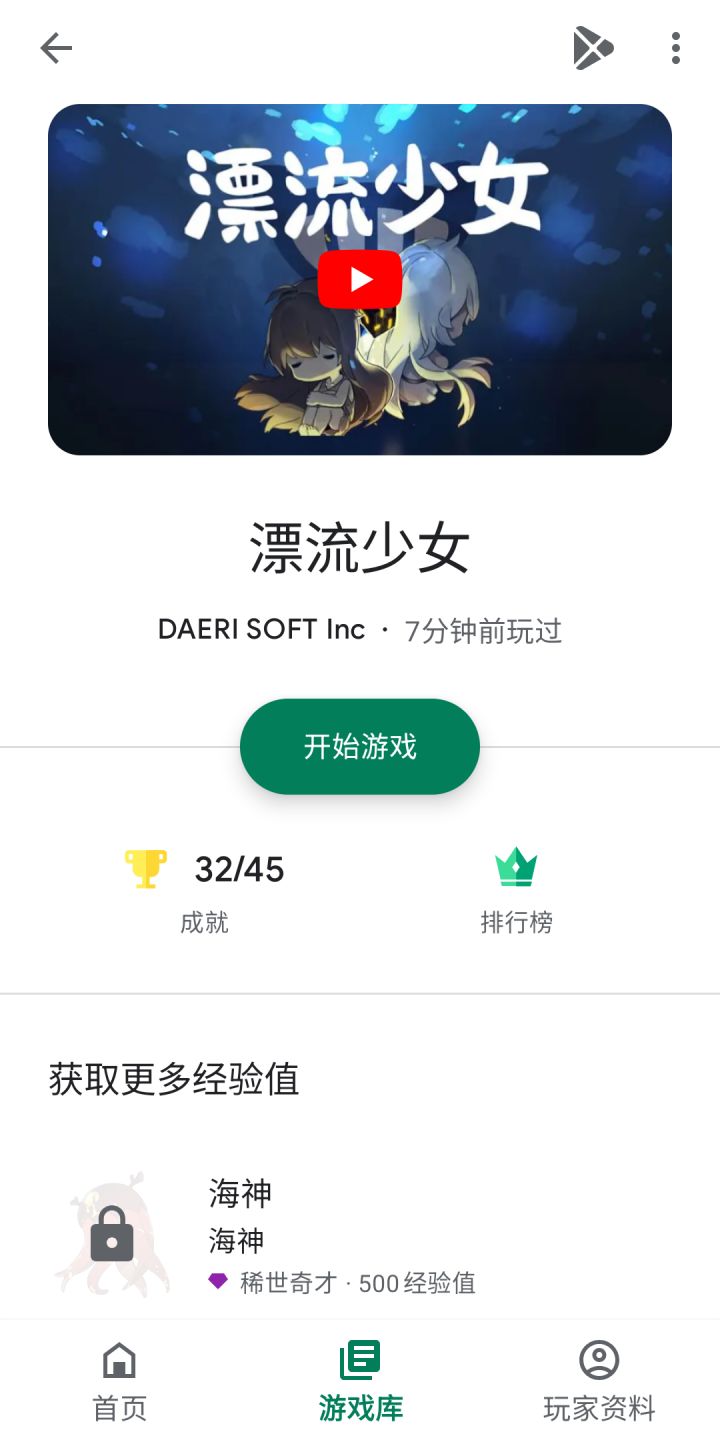Viewport: 720px width, 1432px height.
Task: Select the crown icon above 排行榜
Action: click(516, 868)
